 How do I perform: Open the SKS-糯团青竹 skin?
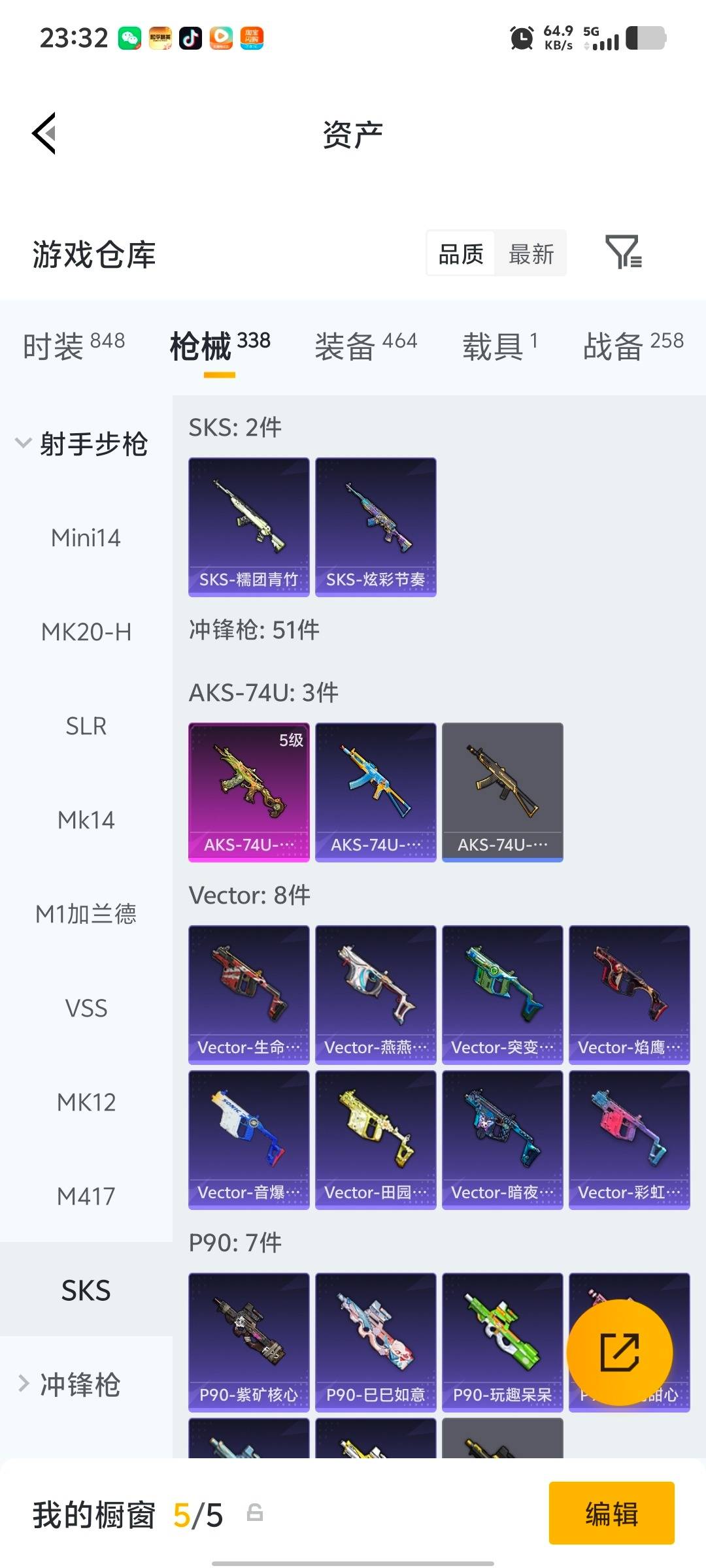248,527
